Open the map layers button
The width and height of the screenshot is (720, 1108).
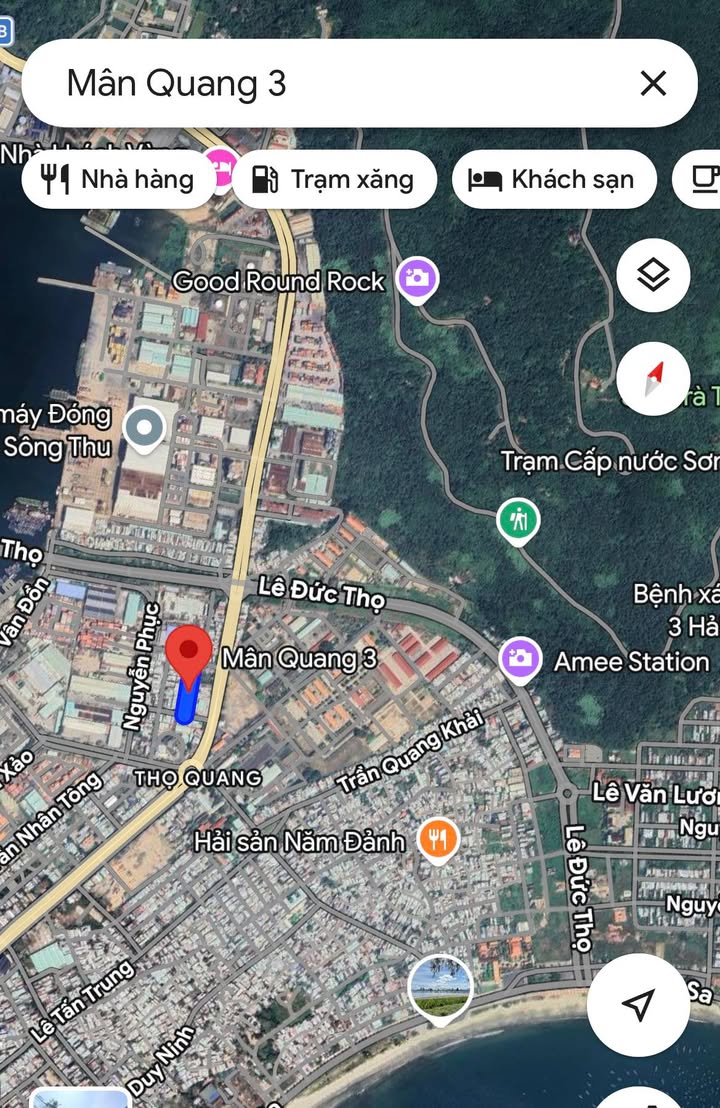click(653, 274)
